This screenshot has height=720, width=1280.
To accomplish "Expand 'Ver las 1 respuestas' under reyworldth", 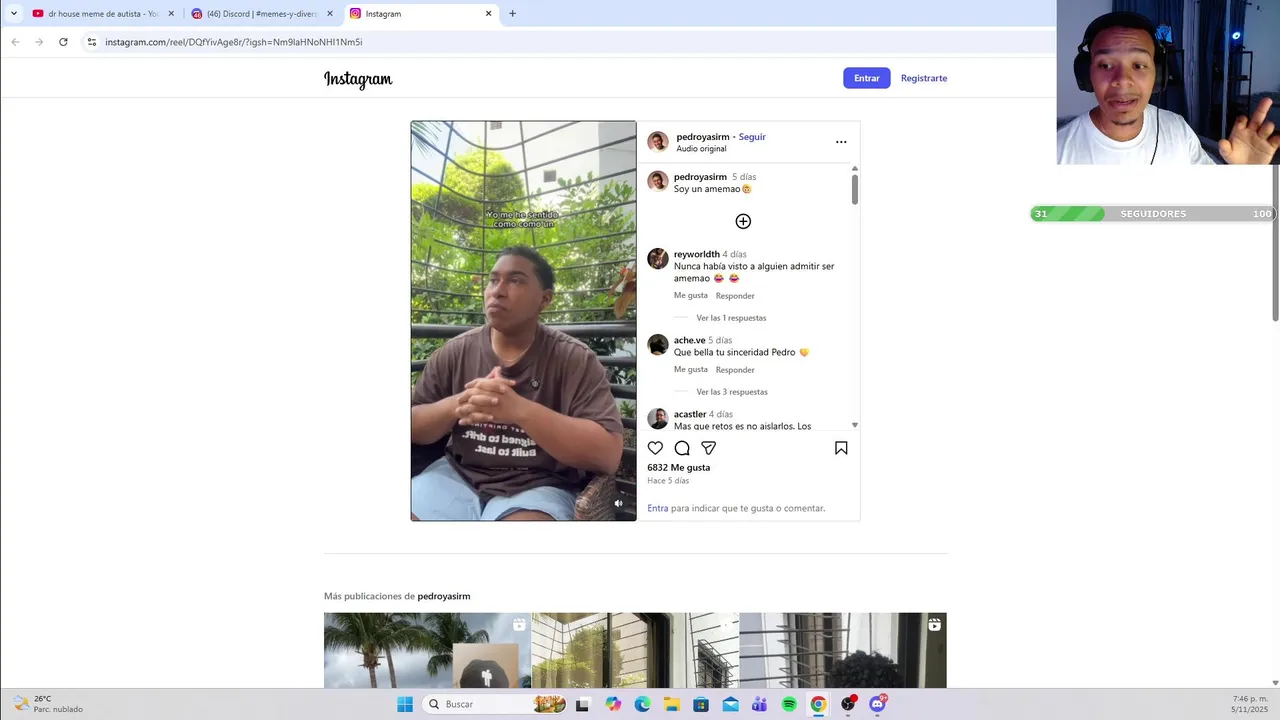I will [x=731, y=318].
